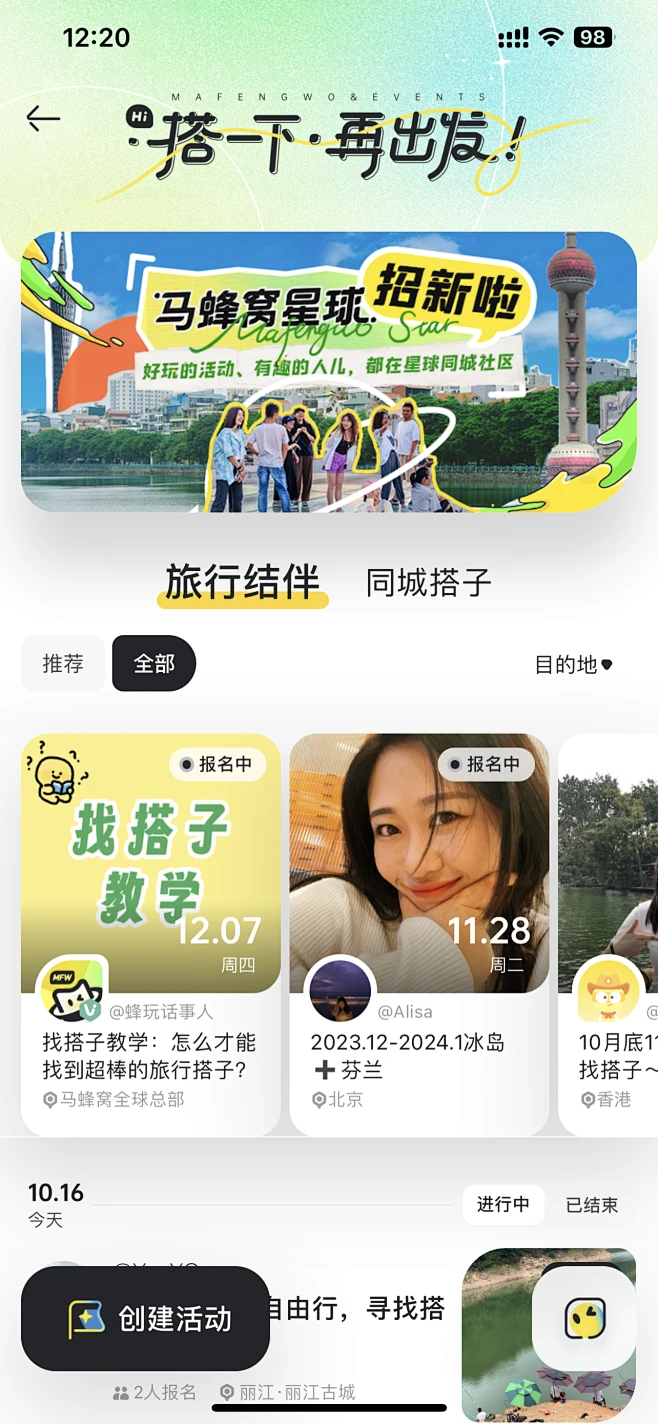Image resolution: width=658 pixels, height=1424 pixels.
Task: Go back using the arrow icon
Action: [x=44, y=119]
